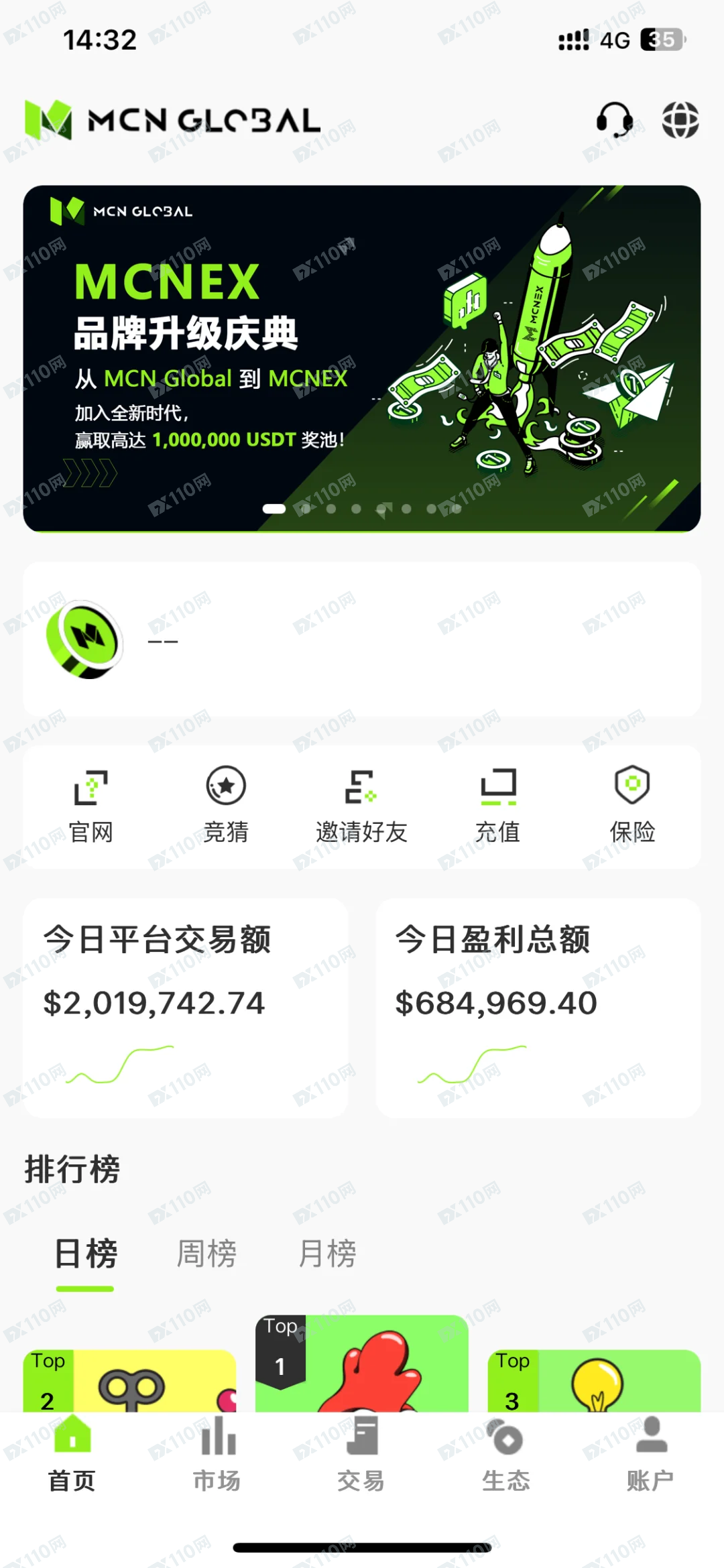Viewport: 724px width, 1568px height.
Task: Open the MCNEX brand upgrade banner
Action: pyautogui.click(x=362, y=359)
